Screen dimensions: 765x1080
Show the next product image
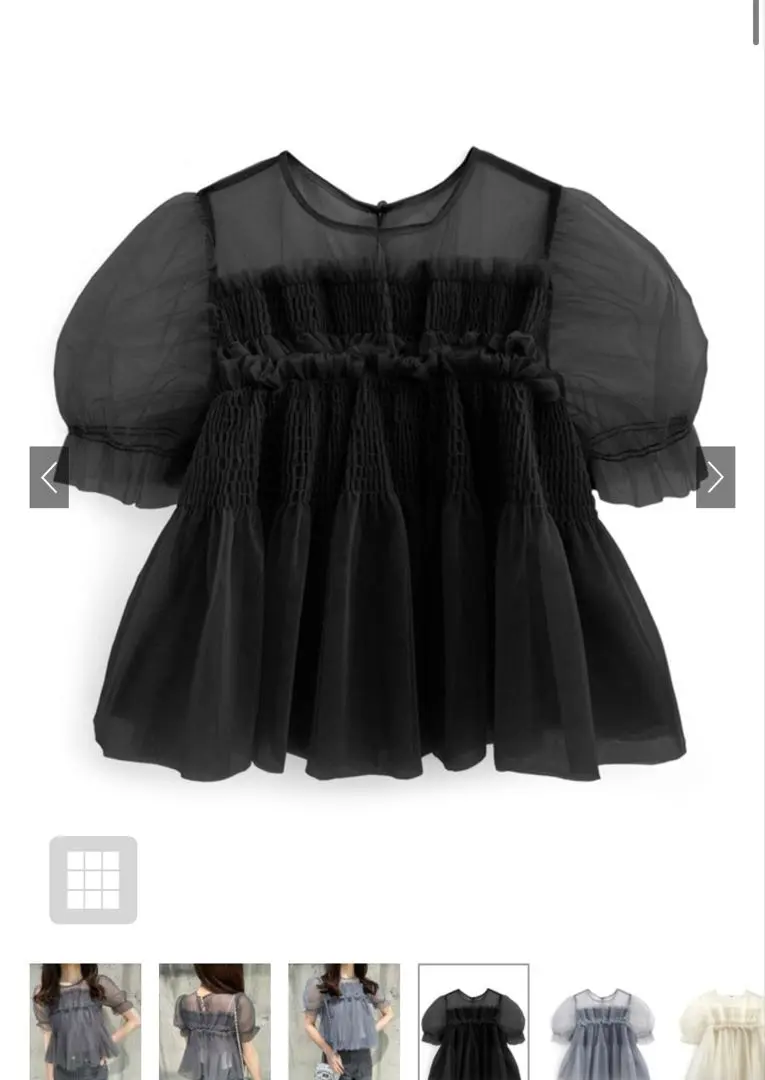[x=715, y=477]
